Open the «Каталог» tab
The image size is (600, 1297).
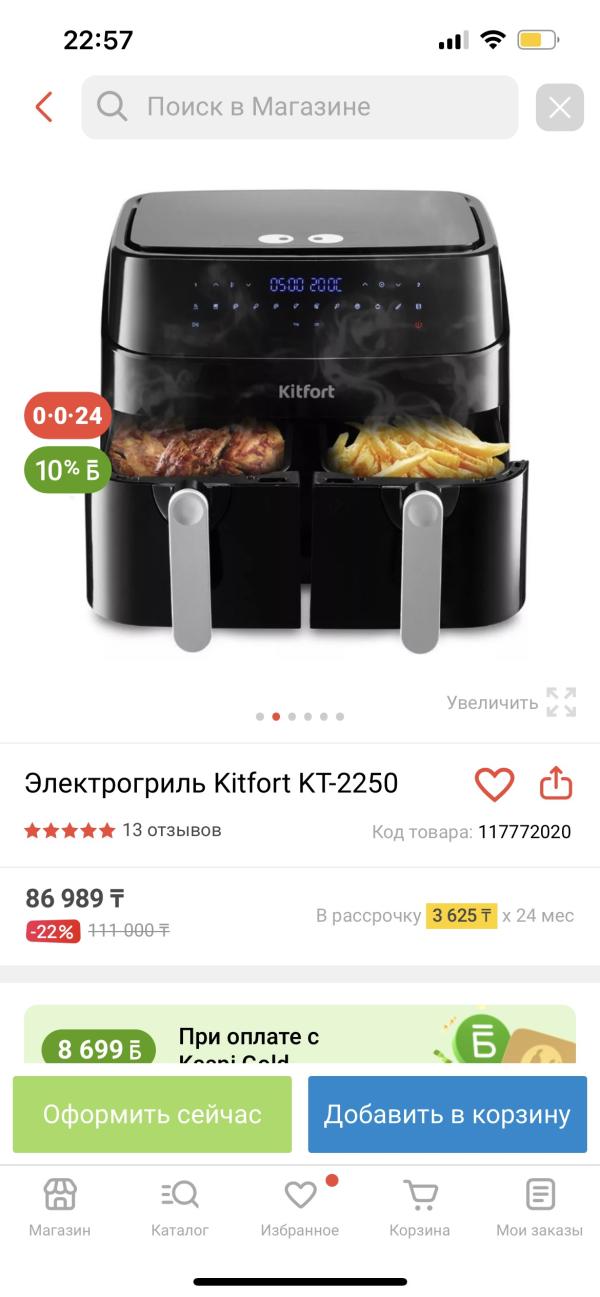coord(180,1207)
